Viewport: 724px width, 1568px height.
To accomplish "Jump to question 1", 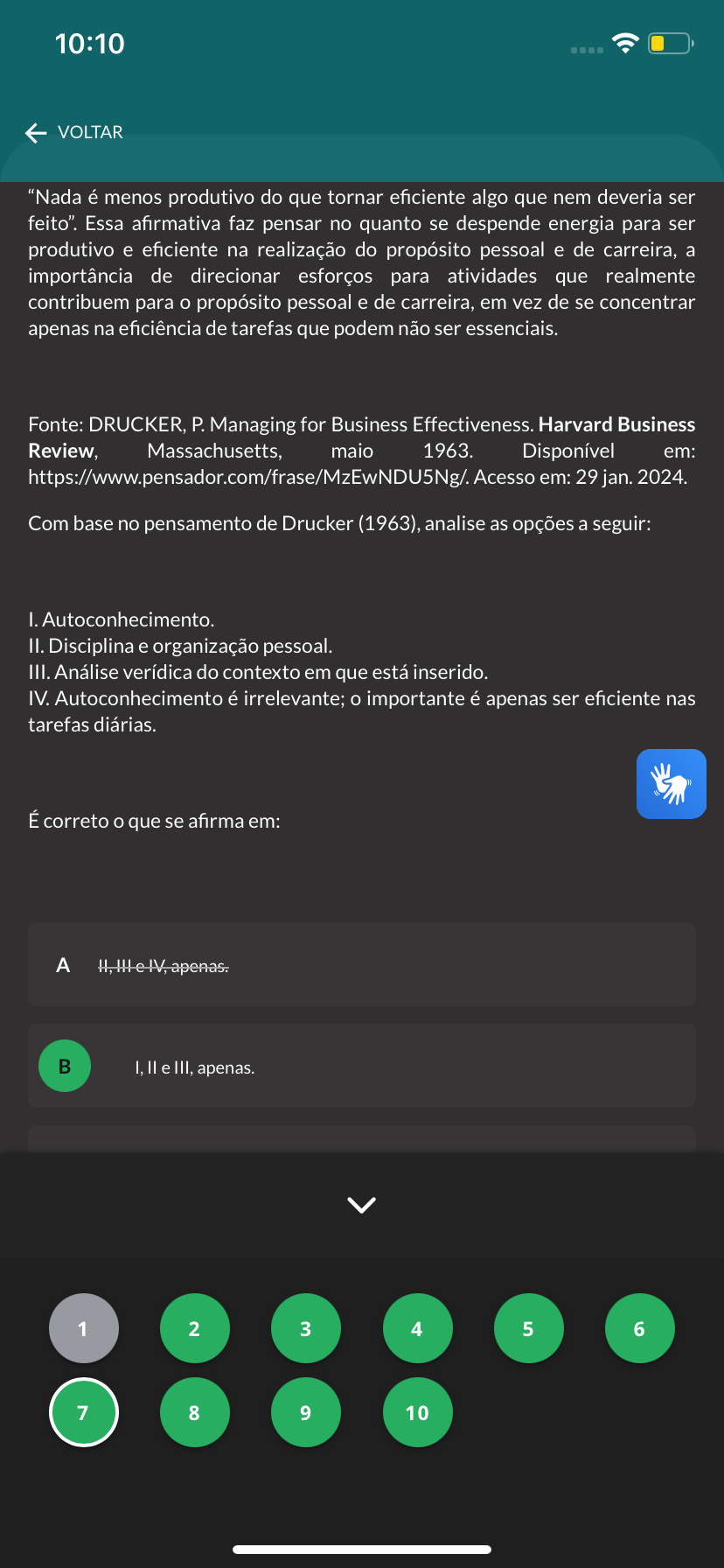I will [x=83, y=1328].
